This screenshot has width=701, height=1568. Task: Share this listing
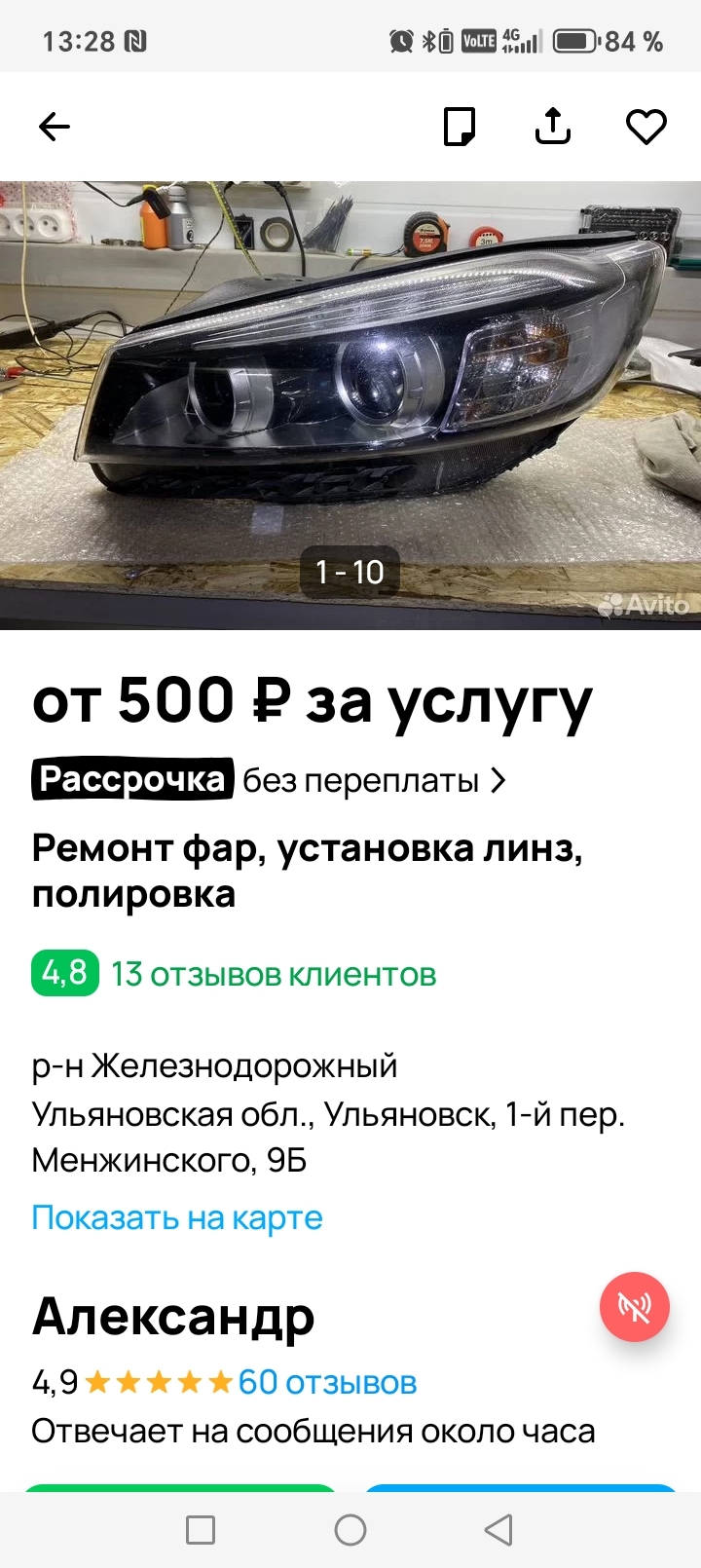point(553,127)
